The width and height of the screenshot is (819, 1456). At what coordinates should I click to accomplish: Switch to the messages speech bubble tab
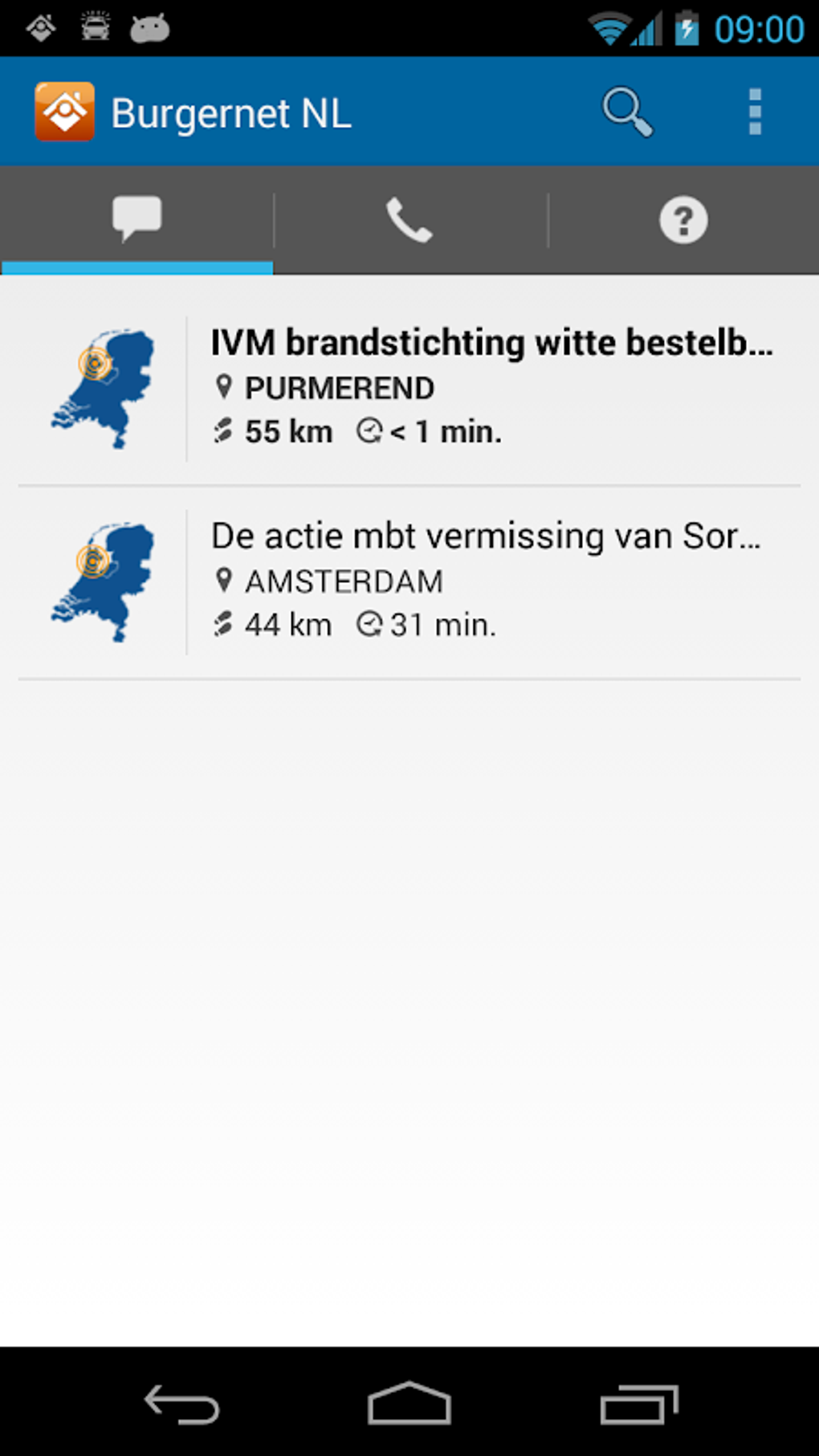(137, 218)
